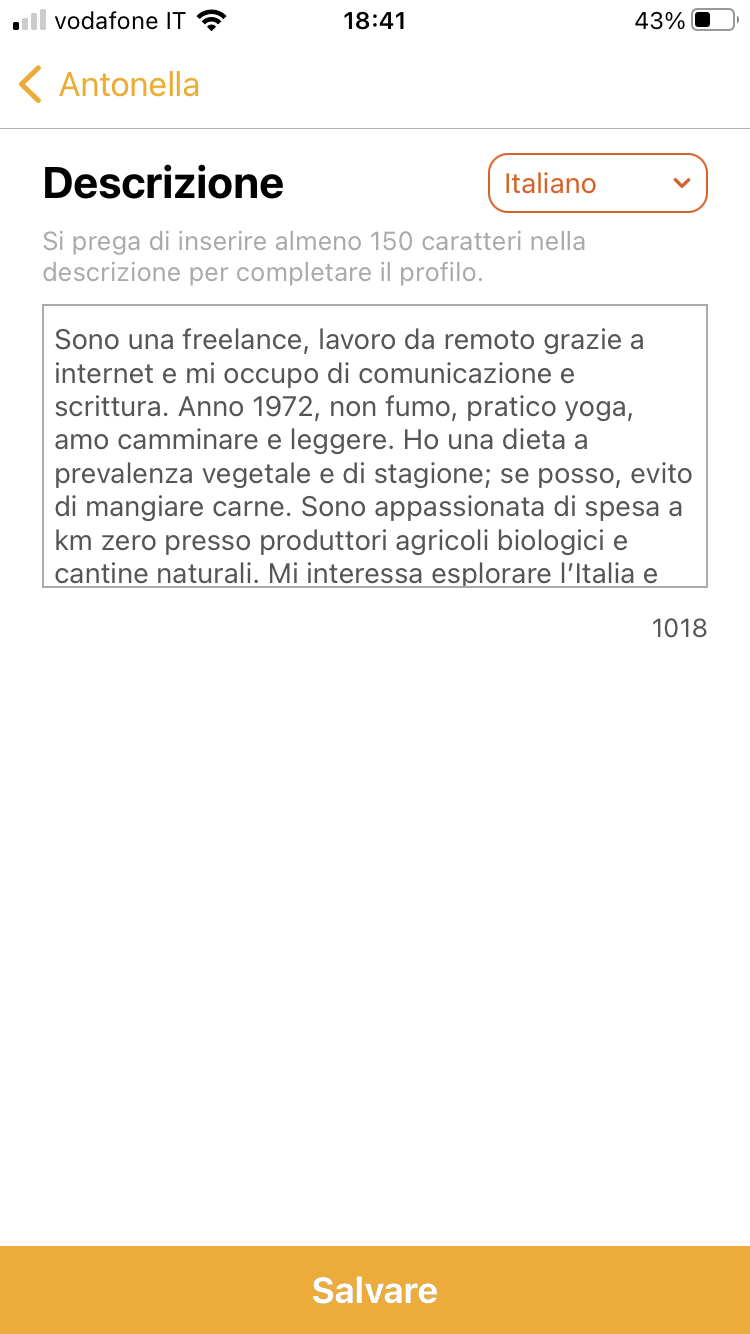This screenshot has width=750, height=1334.
Task: Select the Descrizione section heading
Action: (x=162, y=183)
